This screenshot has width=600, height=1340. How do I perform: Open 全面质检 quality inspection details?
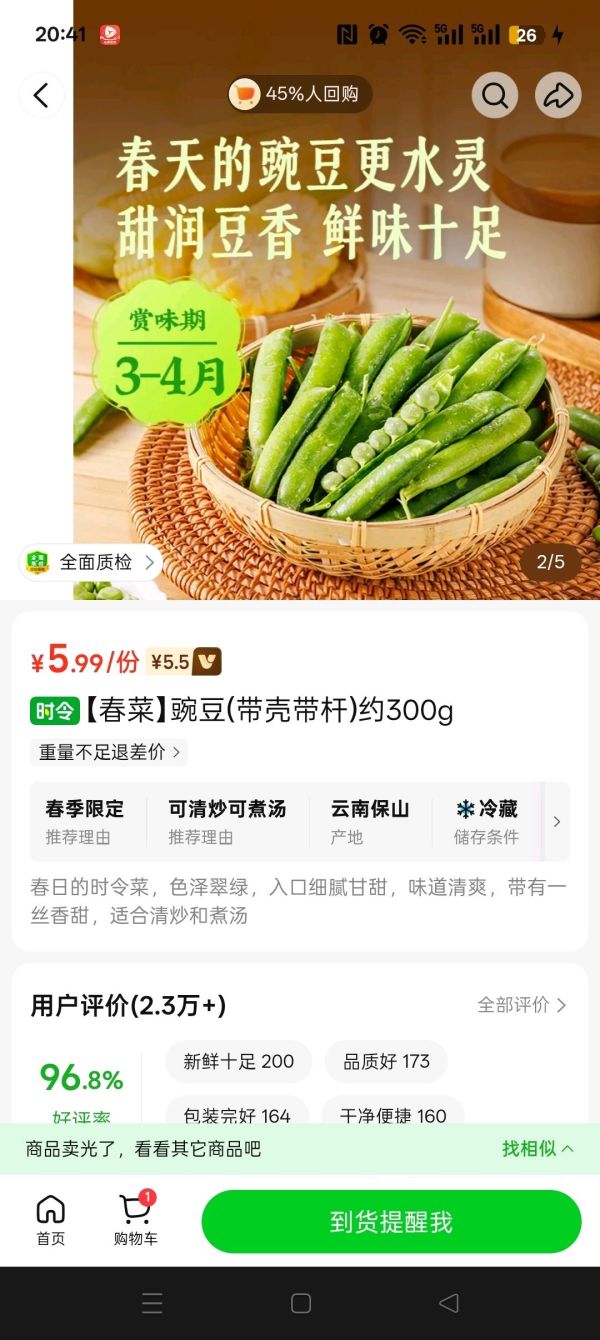pyautogui.click(x=91, y=562)
